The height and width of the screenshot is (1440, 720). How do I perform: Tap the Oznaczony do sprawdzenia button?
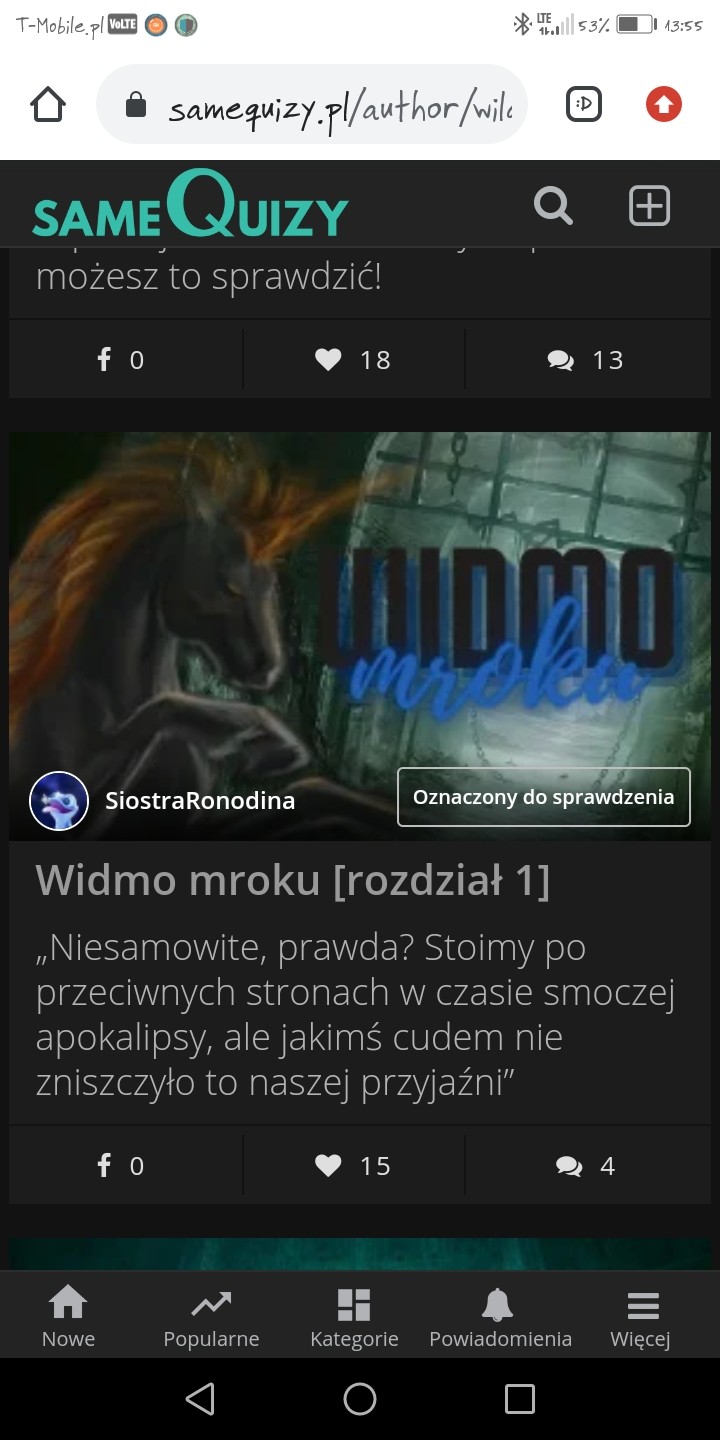point(543,797)
